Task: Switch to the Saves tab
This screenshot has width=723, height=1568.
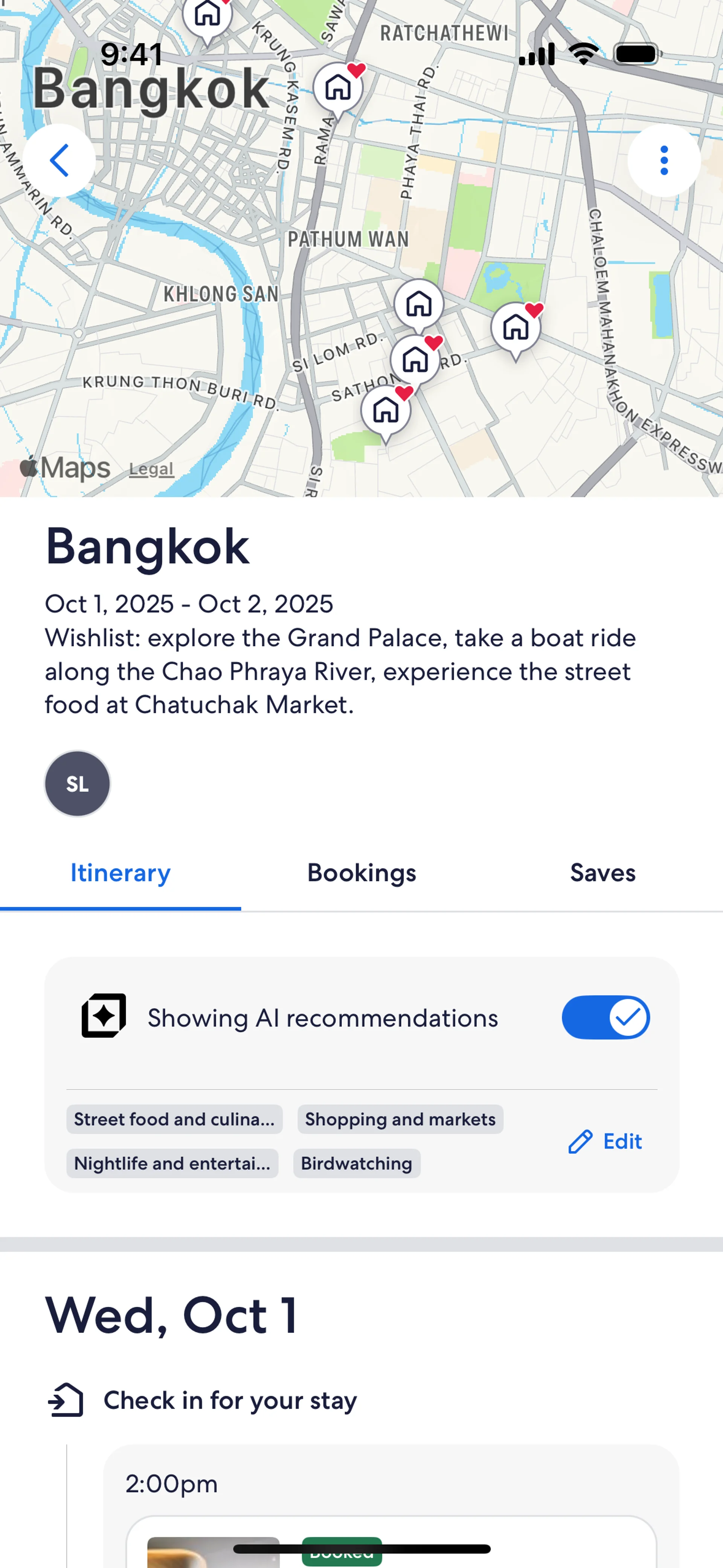Action: pos(602,873)
